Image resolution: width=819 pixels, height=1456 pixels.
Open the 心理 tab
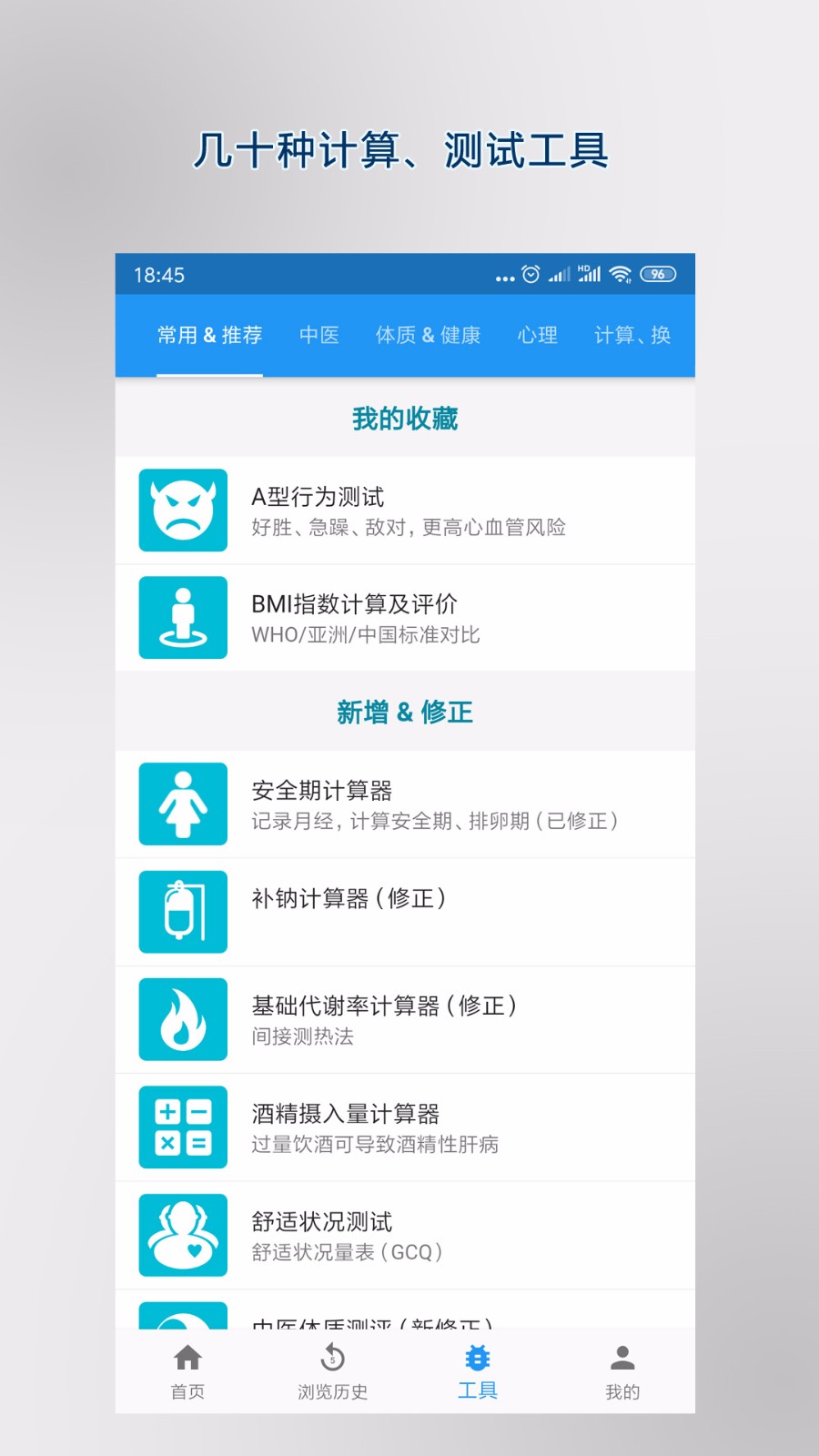point(538,335)
